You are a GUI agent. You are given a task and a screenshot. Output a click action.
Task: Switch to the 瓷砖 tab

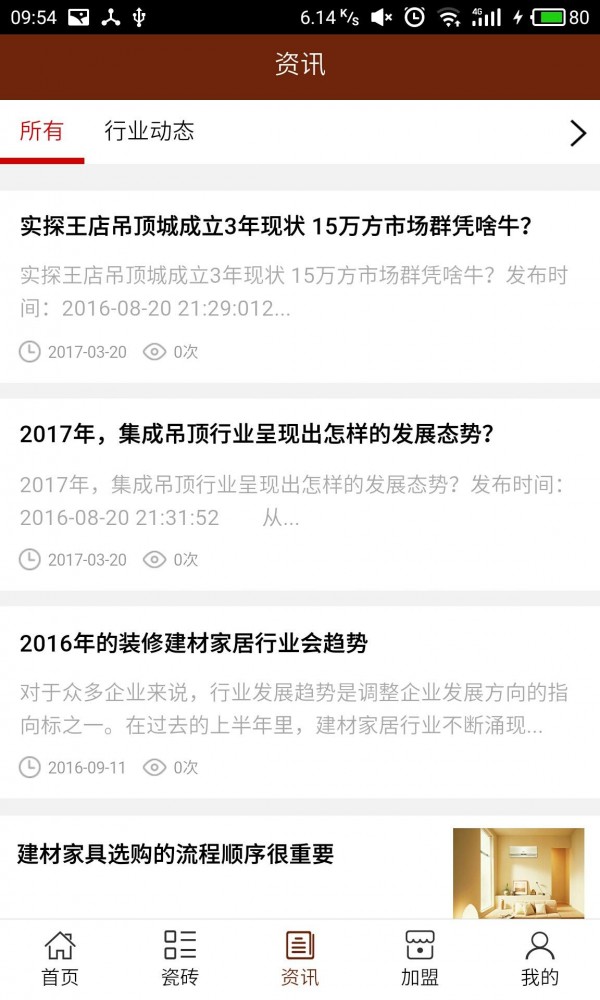180,958
